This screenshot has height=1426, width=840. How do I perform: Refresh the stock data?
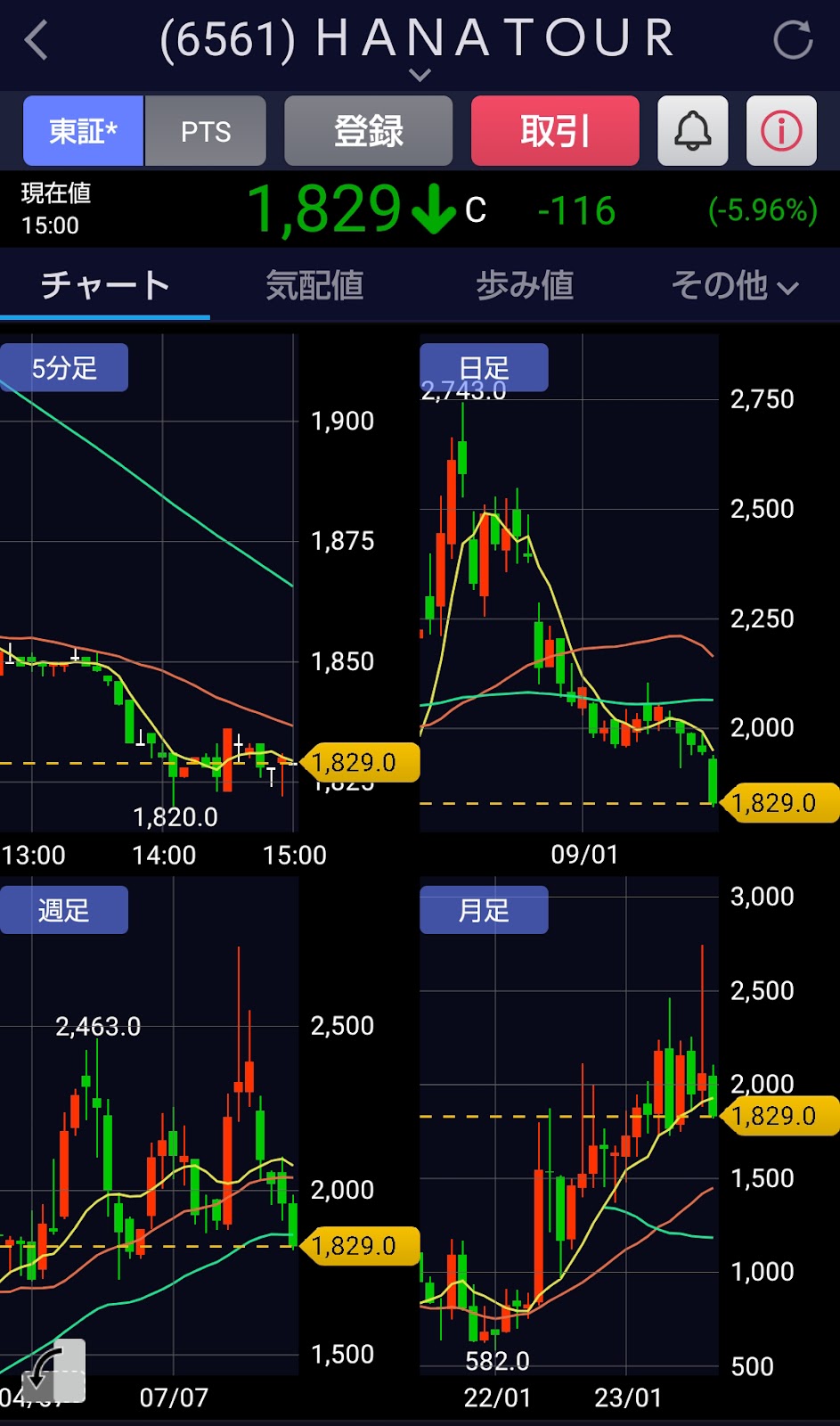793,40
